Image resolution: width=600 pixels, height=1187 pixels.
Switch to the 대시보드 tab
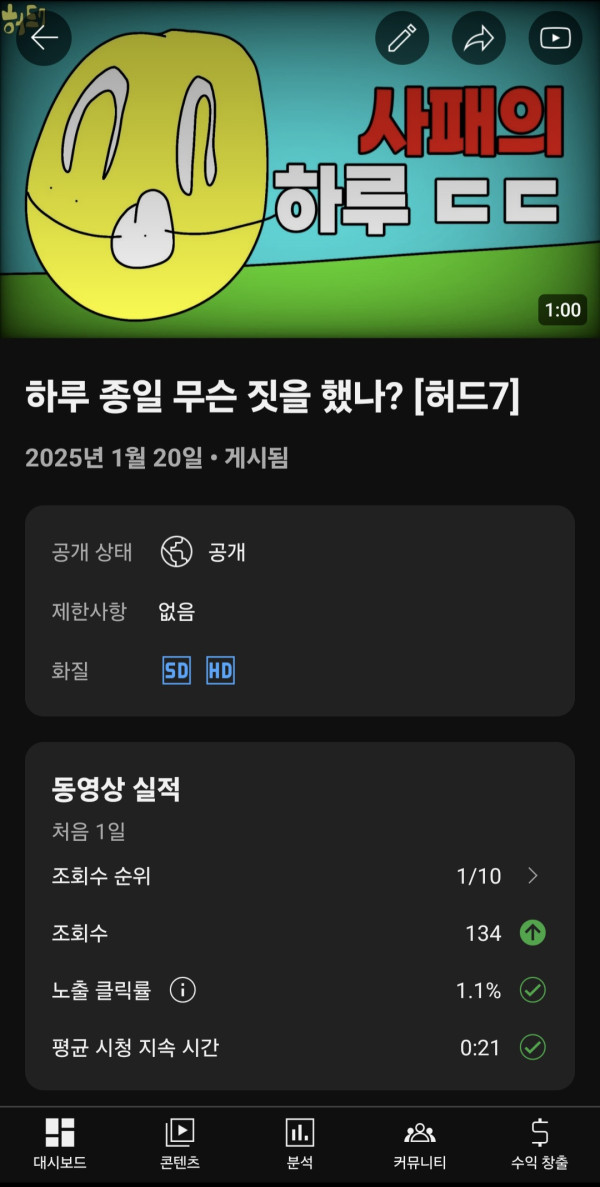(60, 1144)
